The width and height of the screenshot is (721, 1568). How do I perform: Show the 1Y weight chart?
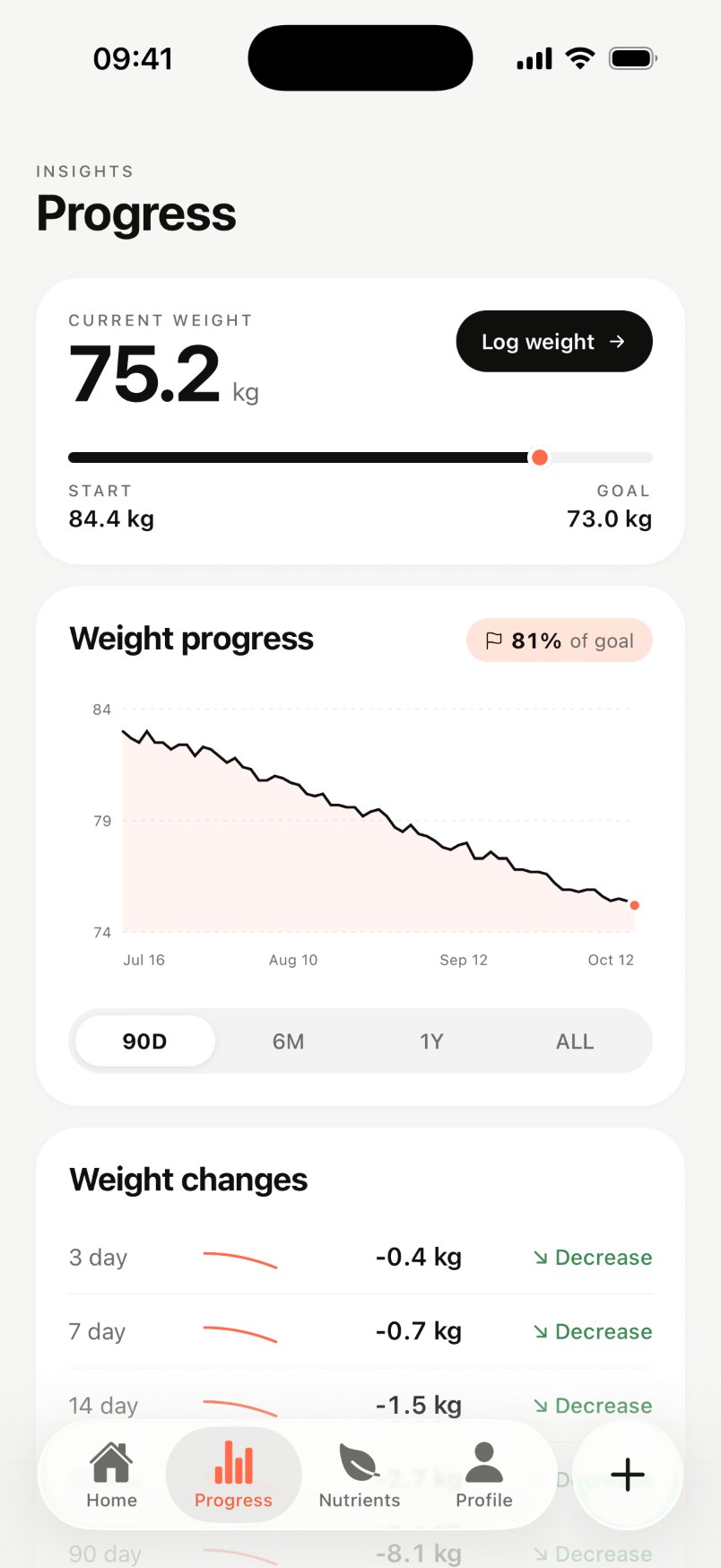tap(432, 1041)
